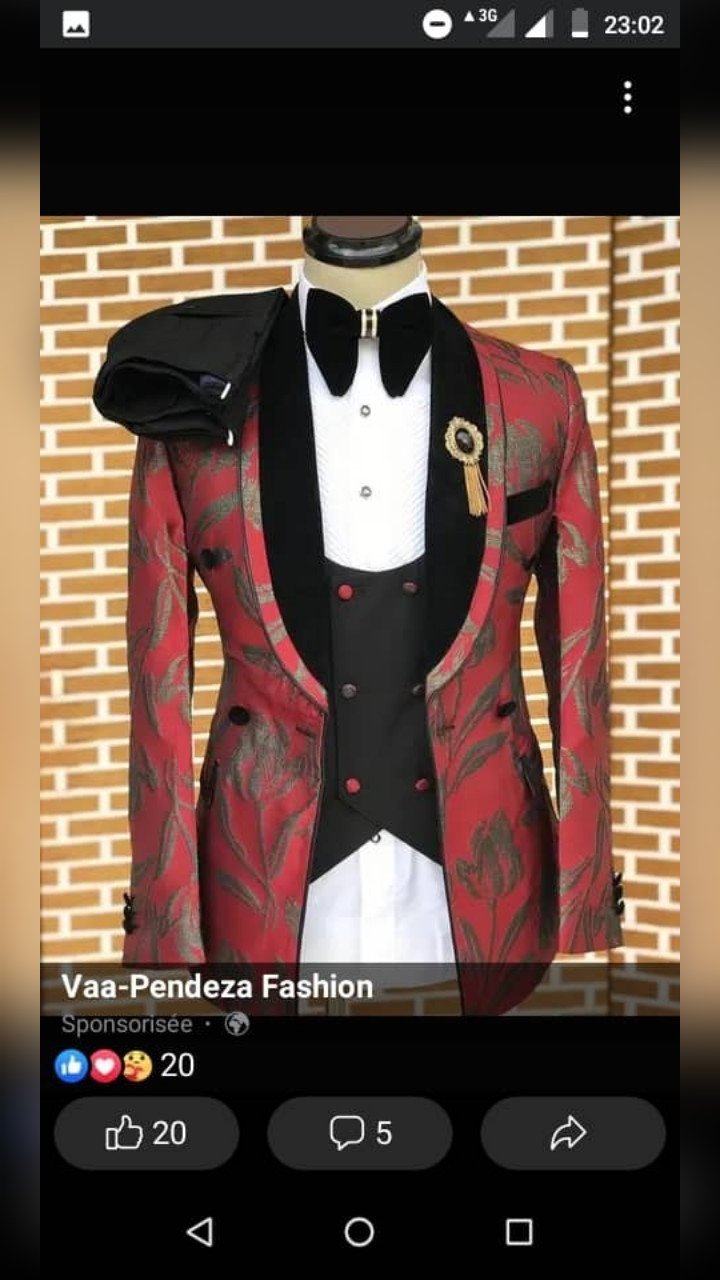The height and width of the screenshot is (1280, 720).
Task: Open the three-dot overflow menu
Action: [627, 97]
